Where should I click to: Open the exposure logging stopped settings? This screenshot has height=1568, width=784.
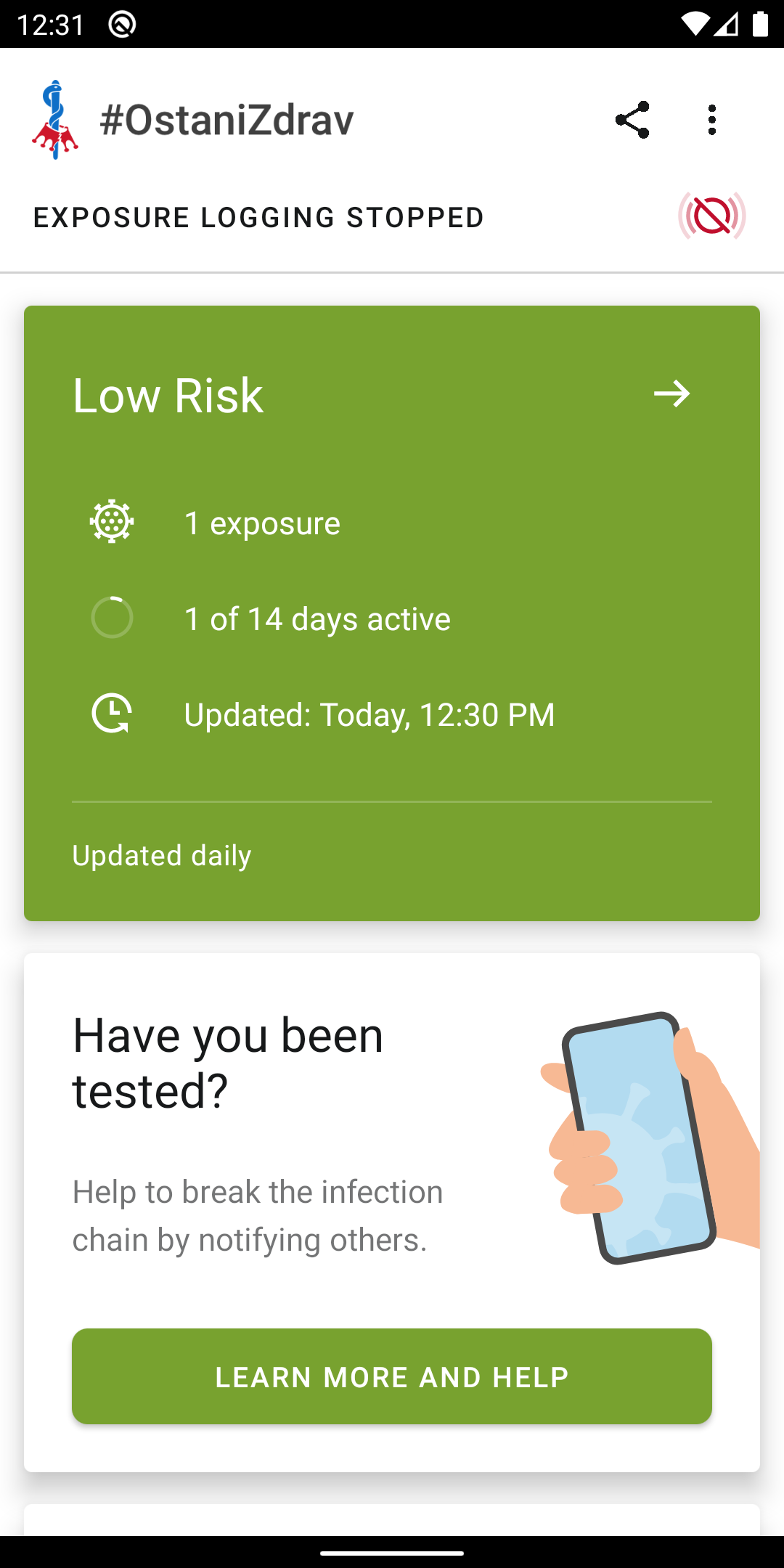392,217
